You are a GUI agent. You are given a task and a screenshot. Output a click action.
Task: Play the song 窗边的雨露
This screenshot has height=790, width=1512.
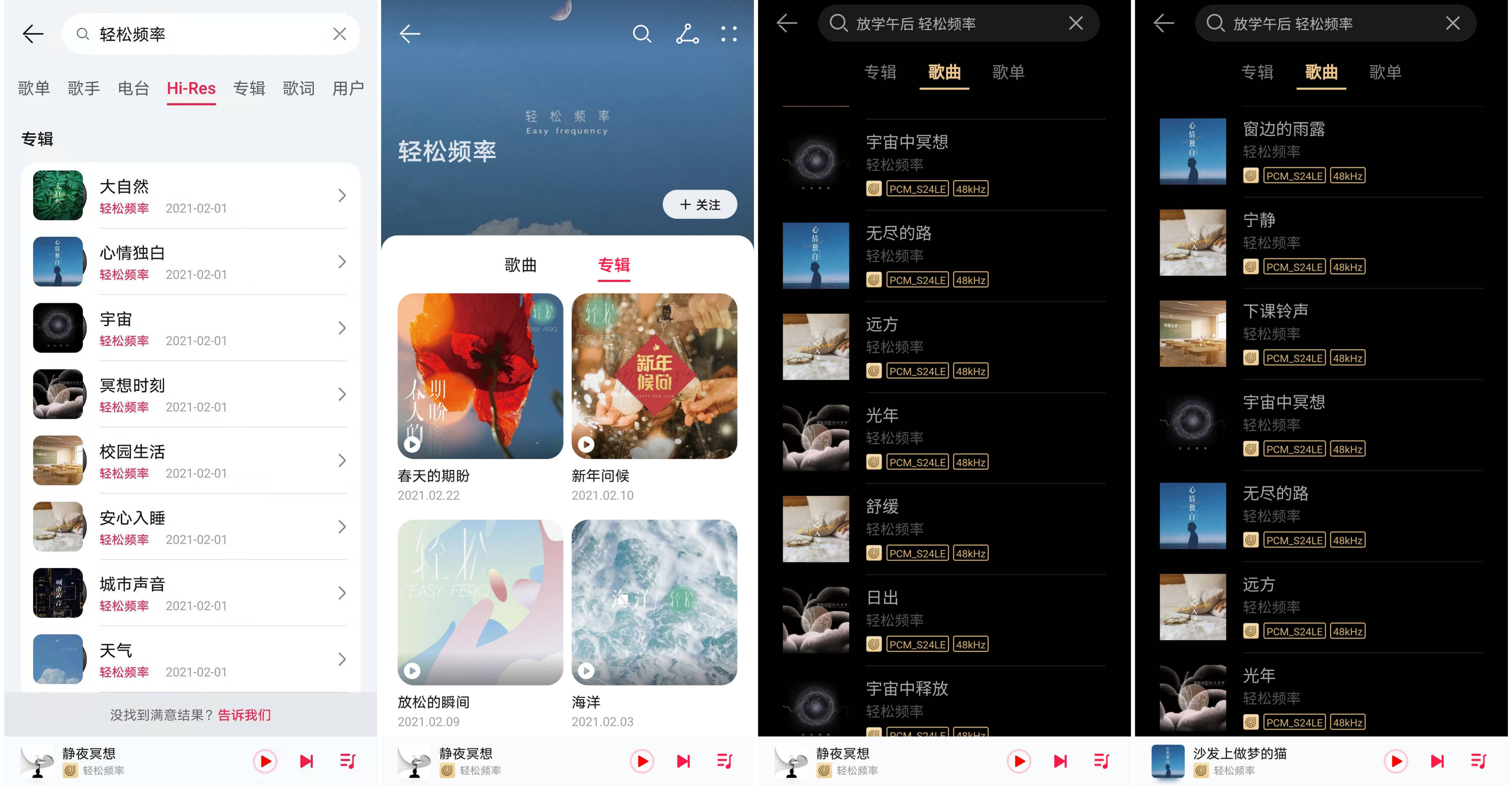(1321, 151)
